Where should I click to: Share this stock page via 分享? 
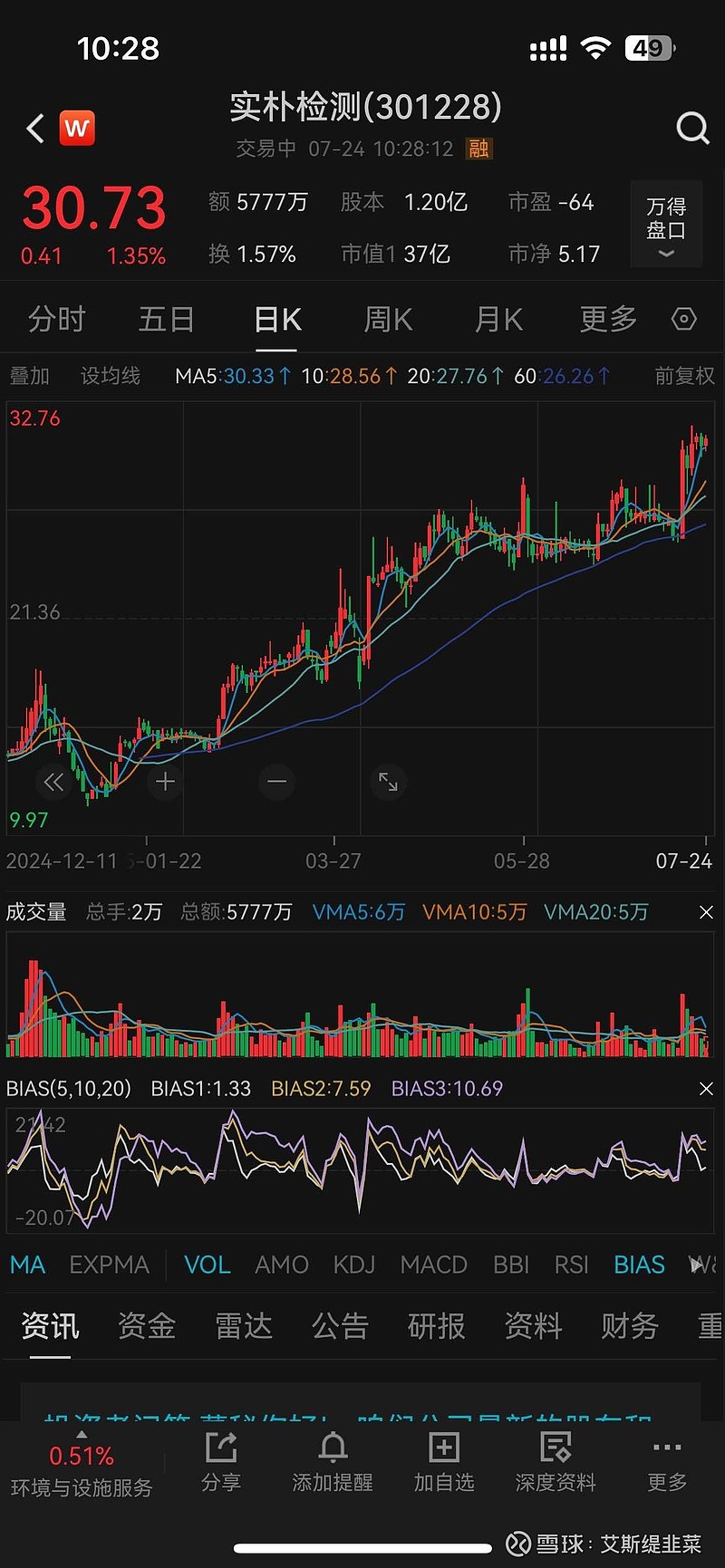pyautogui.click(x=221, y=1462)
